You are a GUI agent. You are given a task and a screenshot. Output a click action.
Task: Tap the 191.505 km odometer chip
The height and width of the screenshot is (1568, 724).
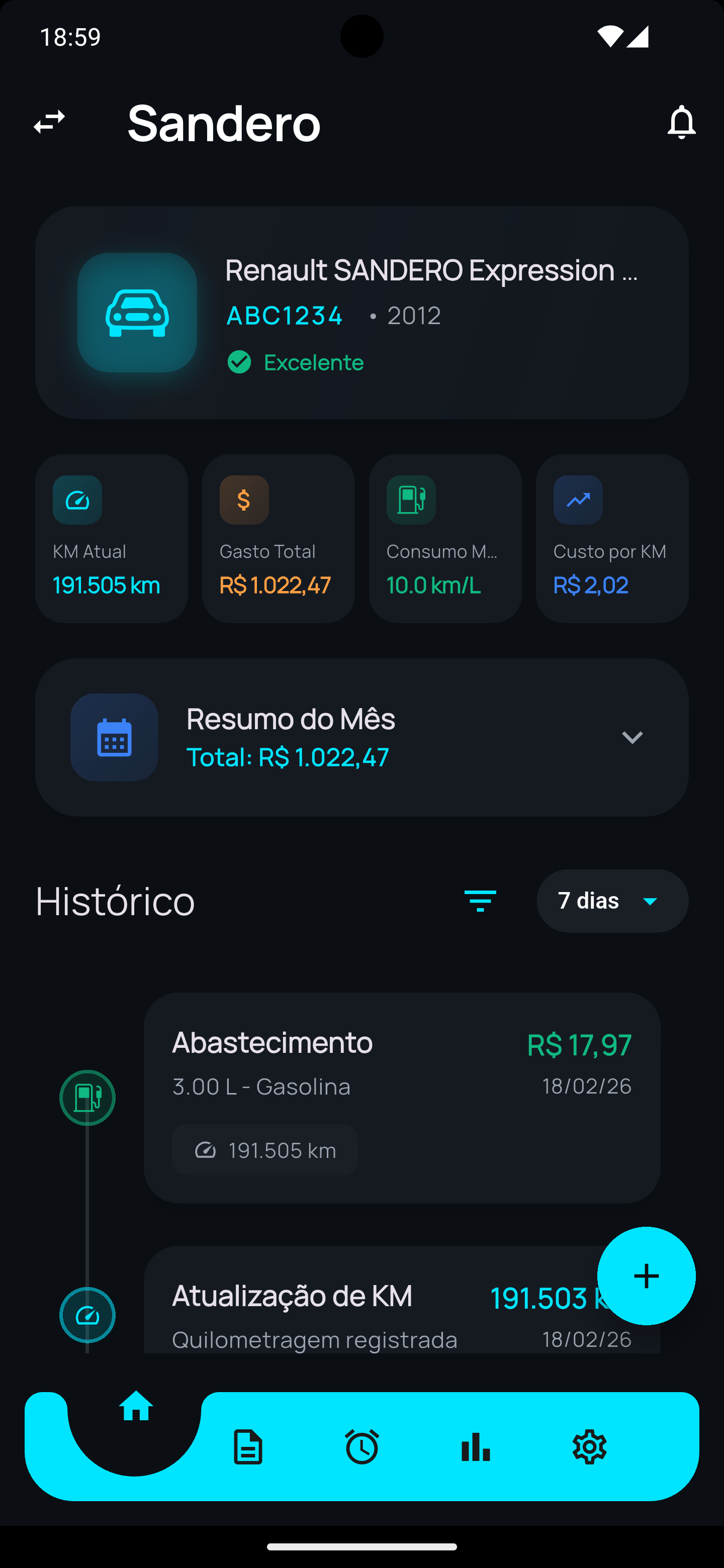pos(264,1150)
